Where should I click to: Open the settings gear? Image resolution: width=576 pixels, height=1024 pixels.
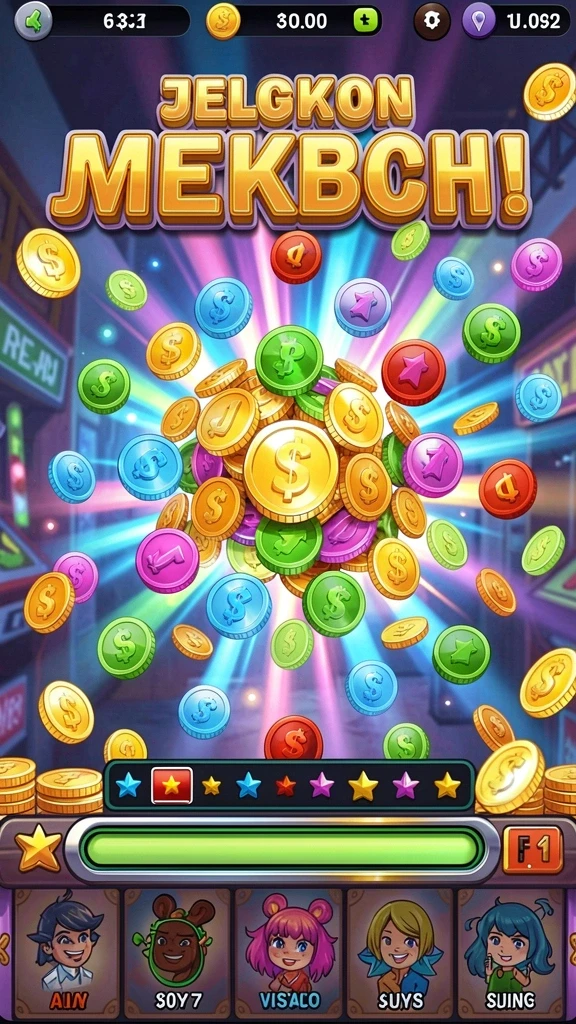point(432,21)
